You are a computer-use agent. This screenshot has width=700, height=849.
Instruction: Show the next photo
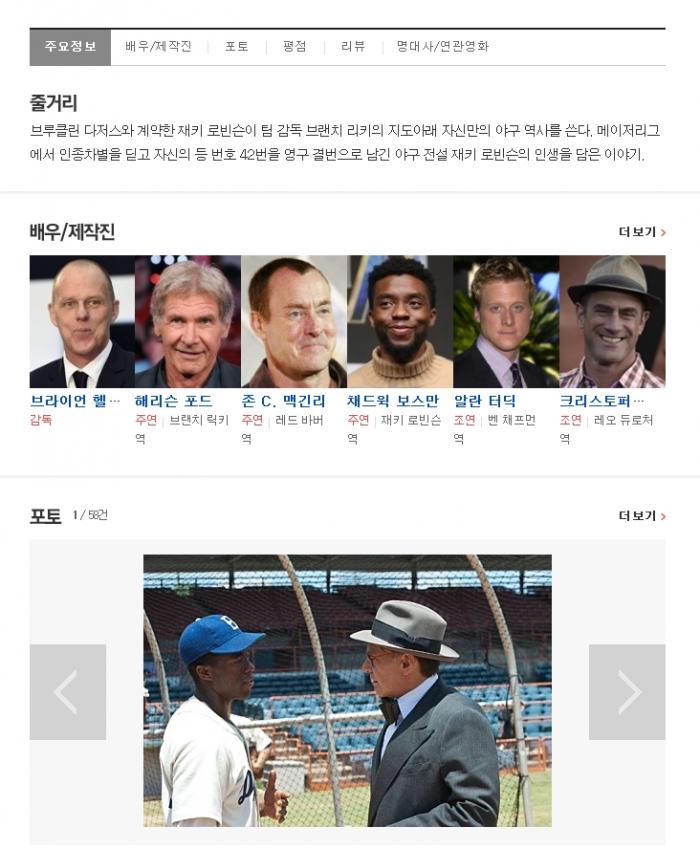coord(626,692)
